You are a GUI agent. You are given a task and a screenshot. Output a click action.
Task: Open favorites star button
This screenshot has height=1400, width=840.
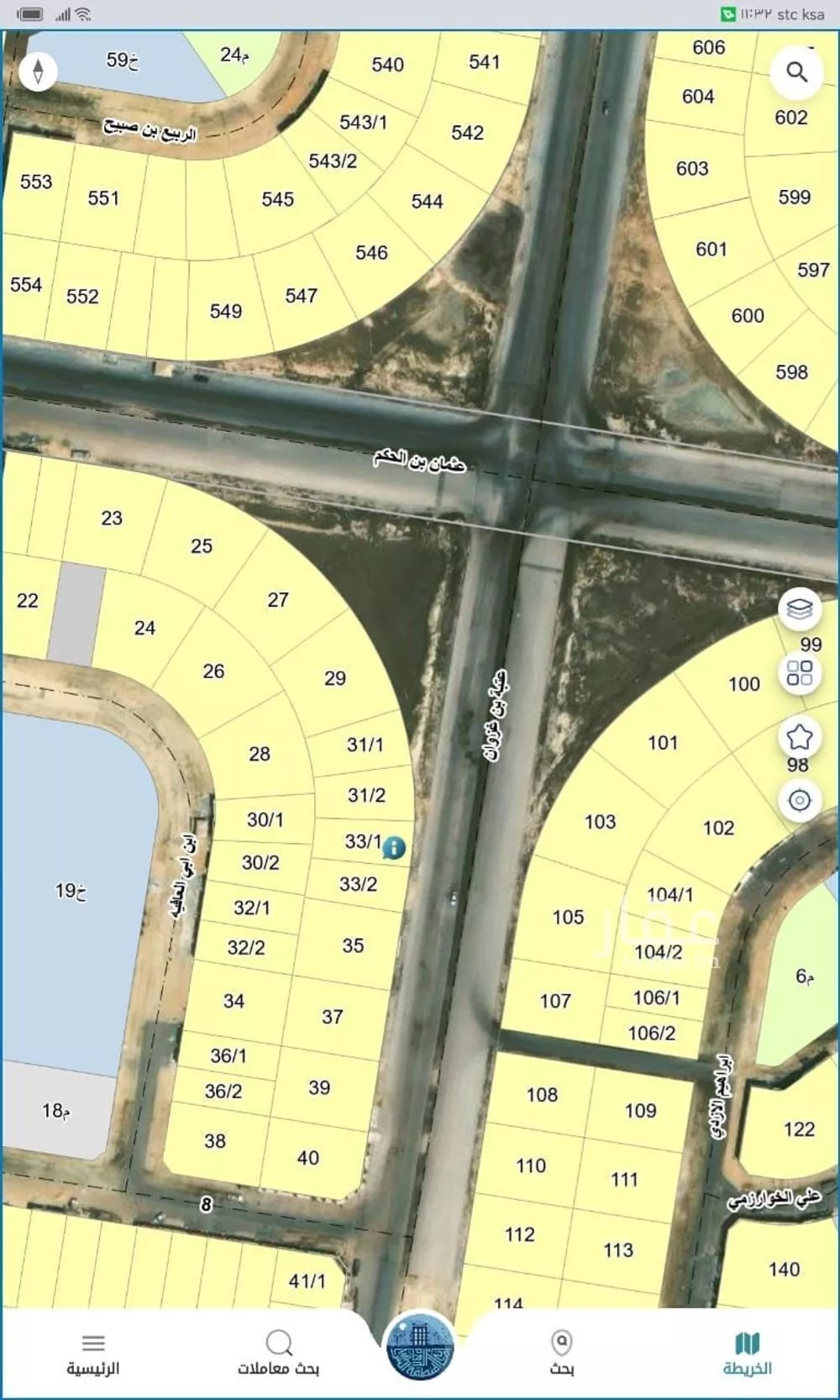799,737
